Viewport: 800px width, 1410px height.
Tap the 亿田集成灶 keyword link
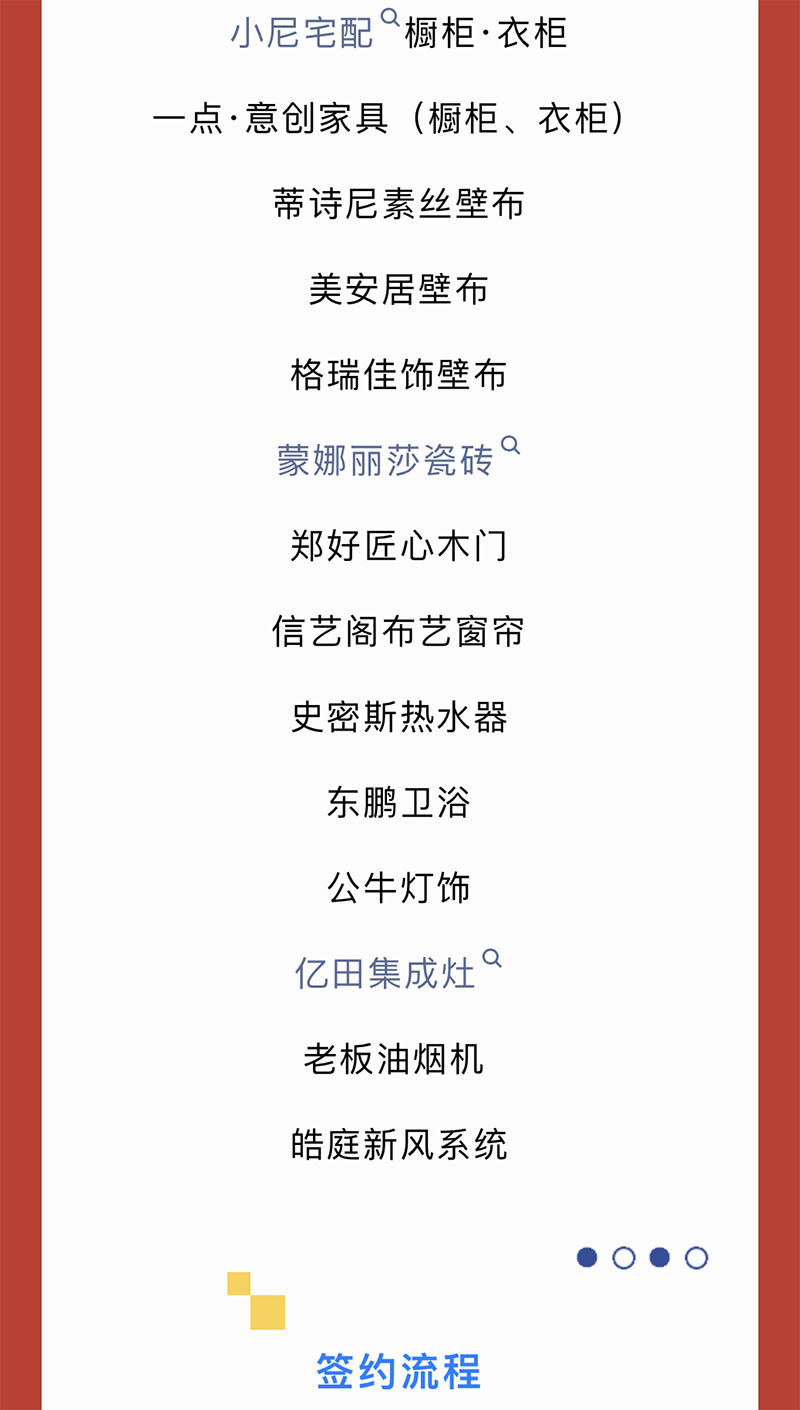(x=386, y=973)
